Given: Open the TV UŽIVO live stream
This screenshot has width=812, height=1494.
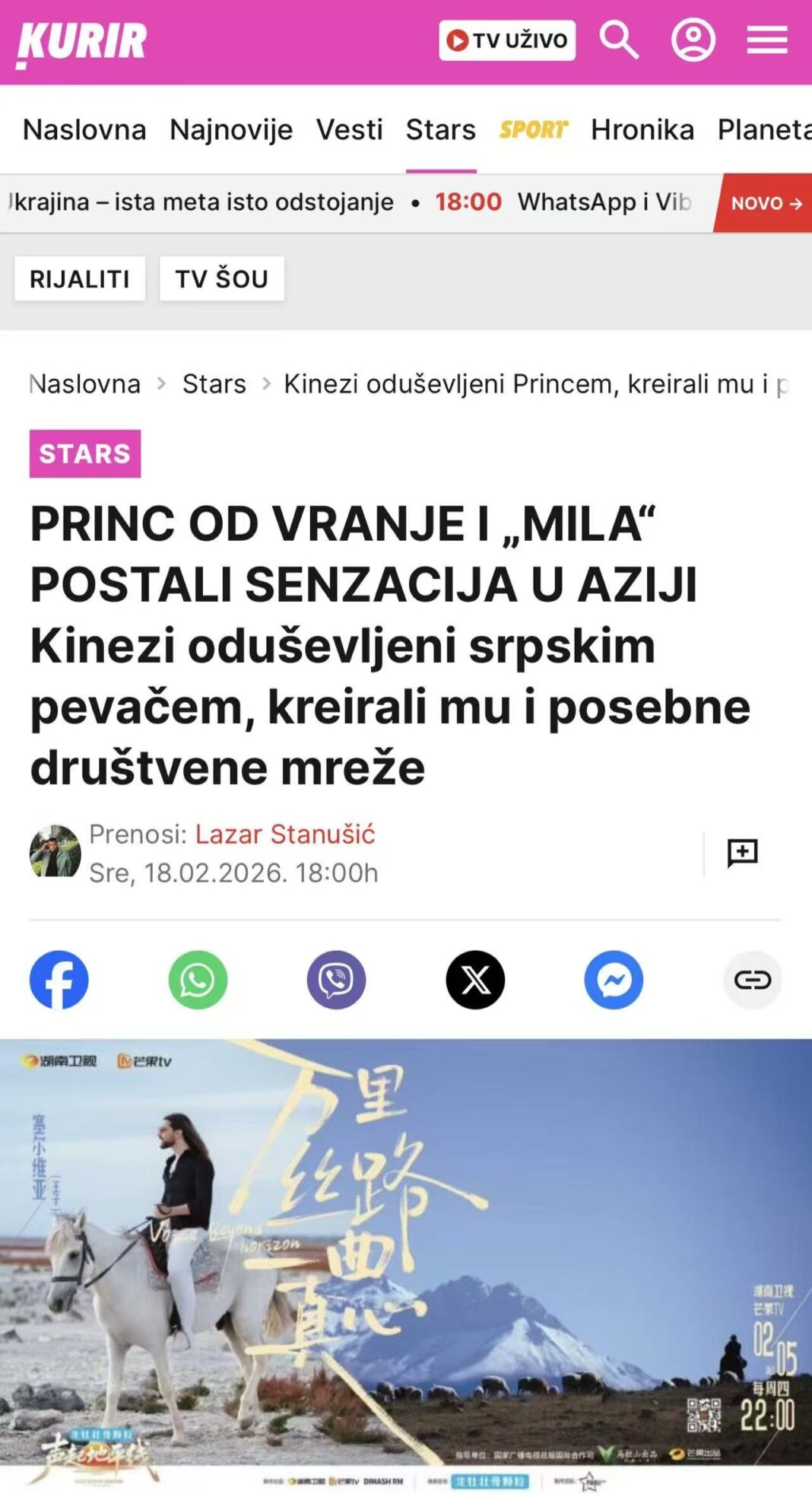Looking at the screenshot, I should [x=506, y=40].
